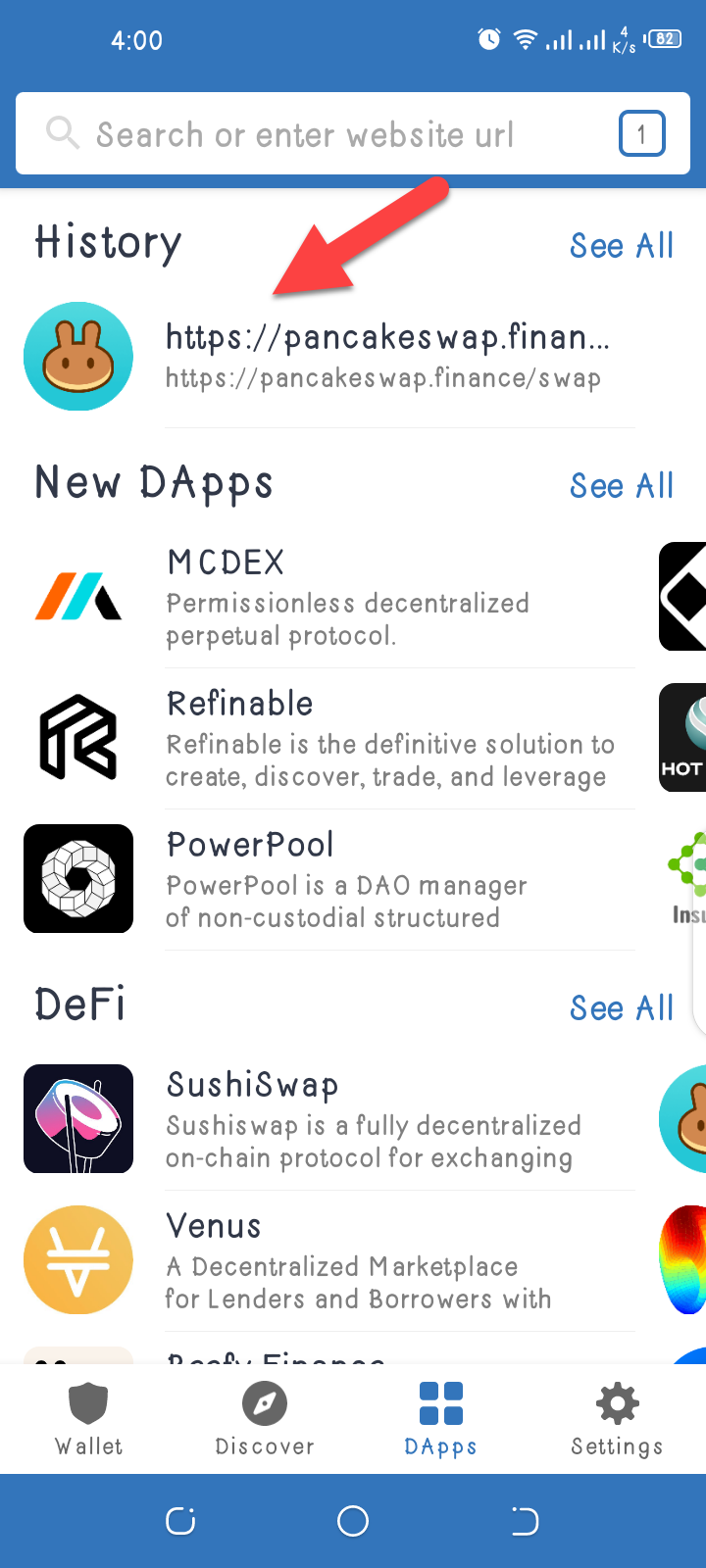Open the PancakeSwap history entry

pos(329,357)
